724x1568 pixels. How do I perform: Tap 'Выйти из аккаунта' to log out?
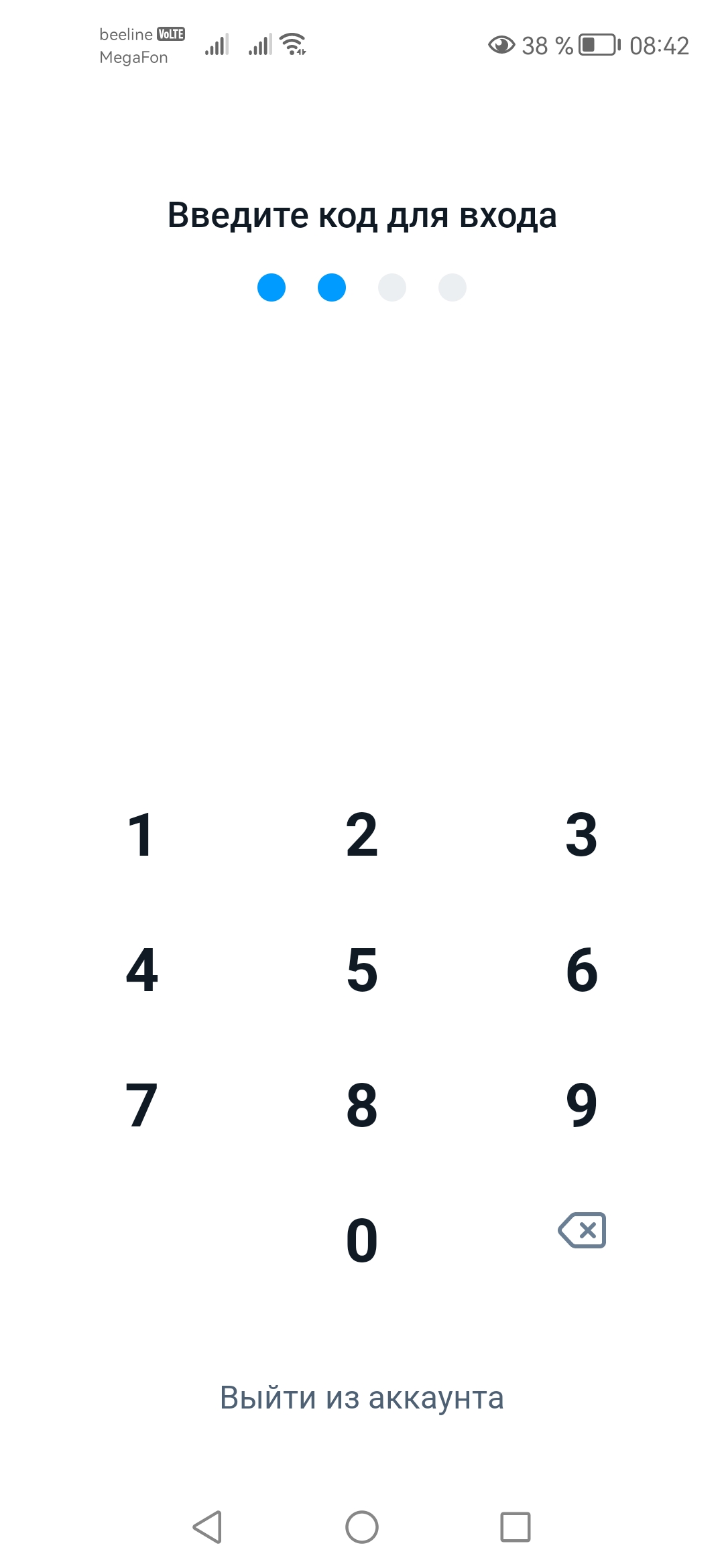[362, 1398]
